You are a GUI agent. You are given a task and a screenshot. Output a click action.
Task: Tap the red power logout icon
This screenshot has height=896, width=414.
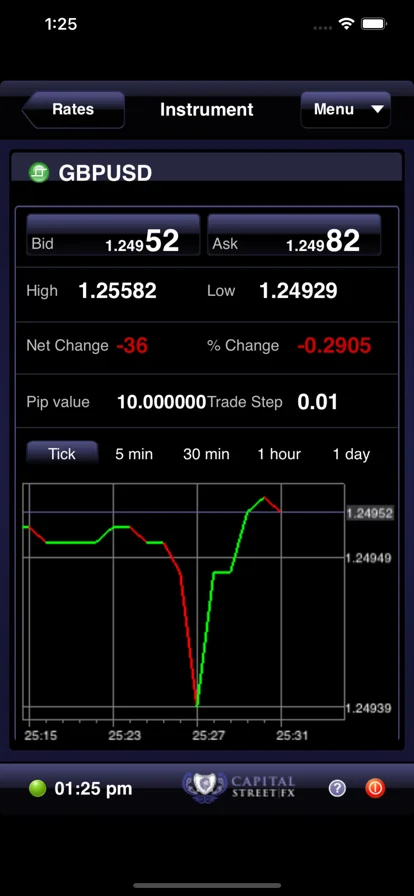point(375,789)
